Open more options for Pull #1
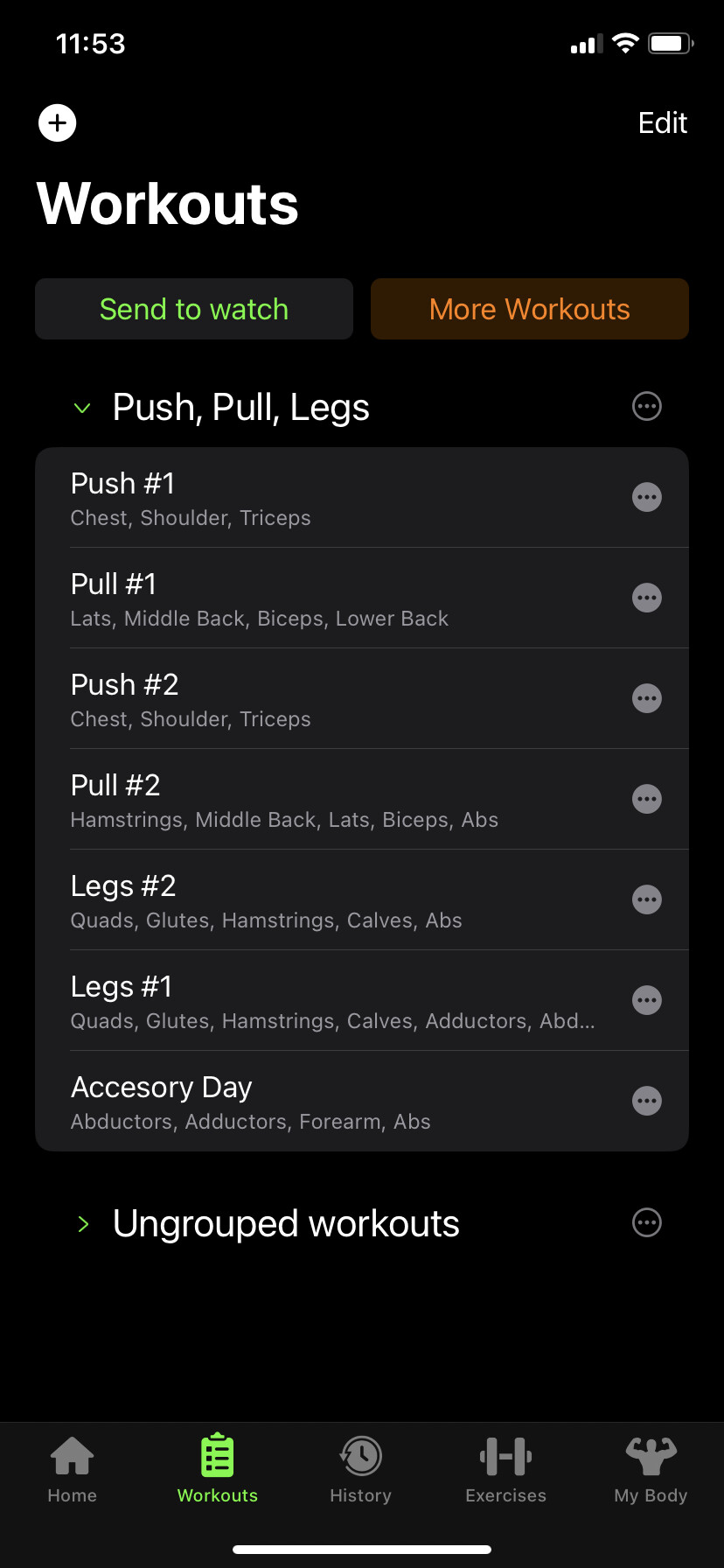Image resolution: width=724 pixels, height=1568 pixels. click(x=646, y=598)
